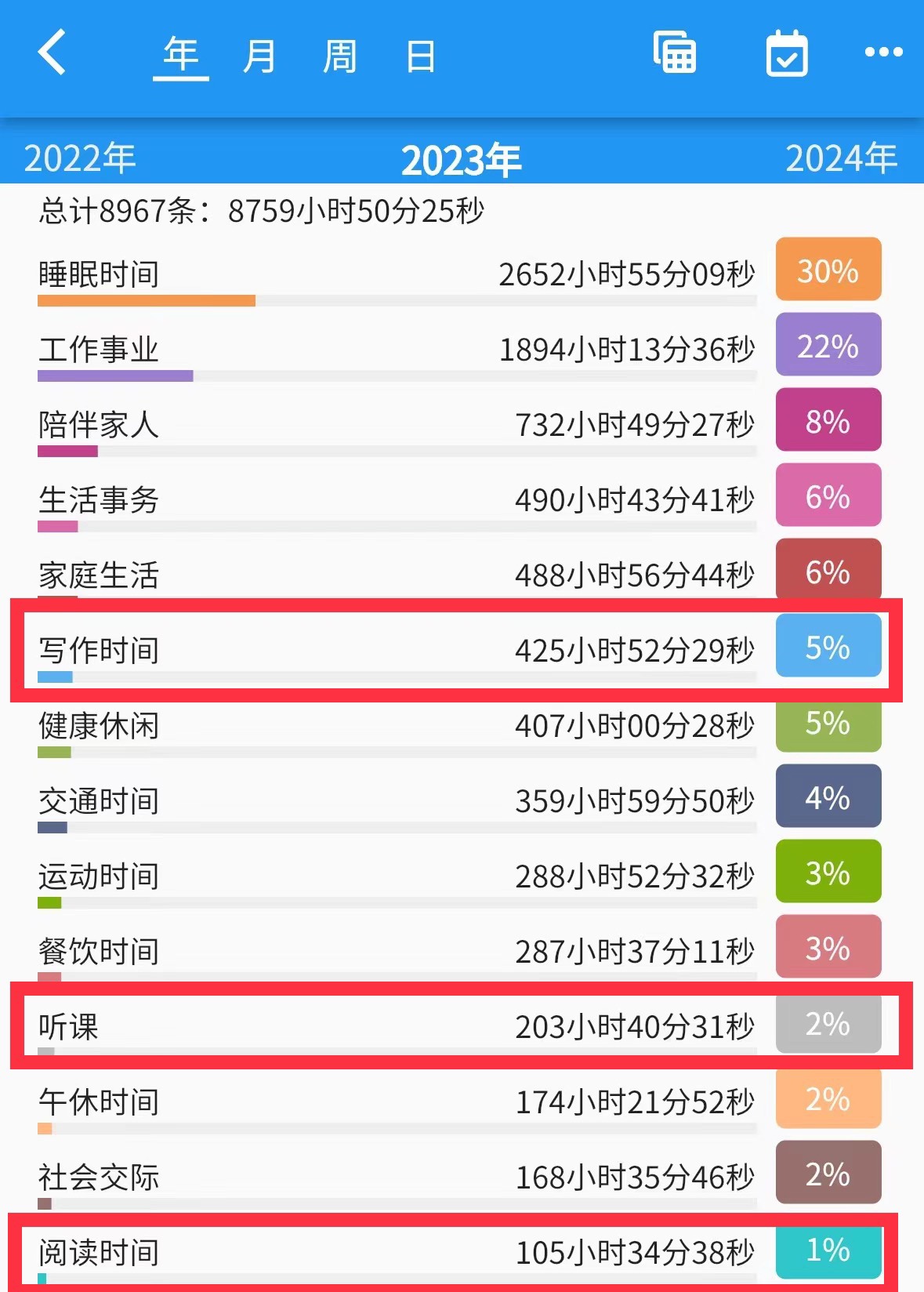The height and width of the screenshot is (1292, 924).
Task: Switch to the 月 (month) tab
Action: coord(259,56)
